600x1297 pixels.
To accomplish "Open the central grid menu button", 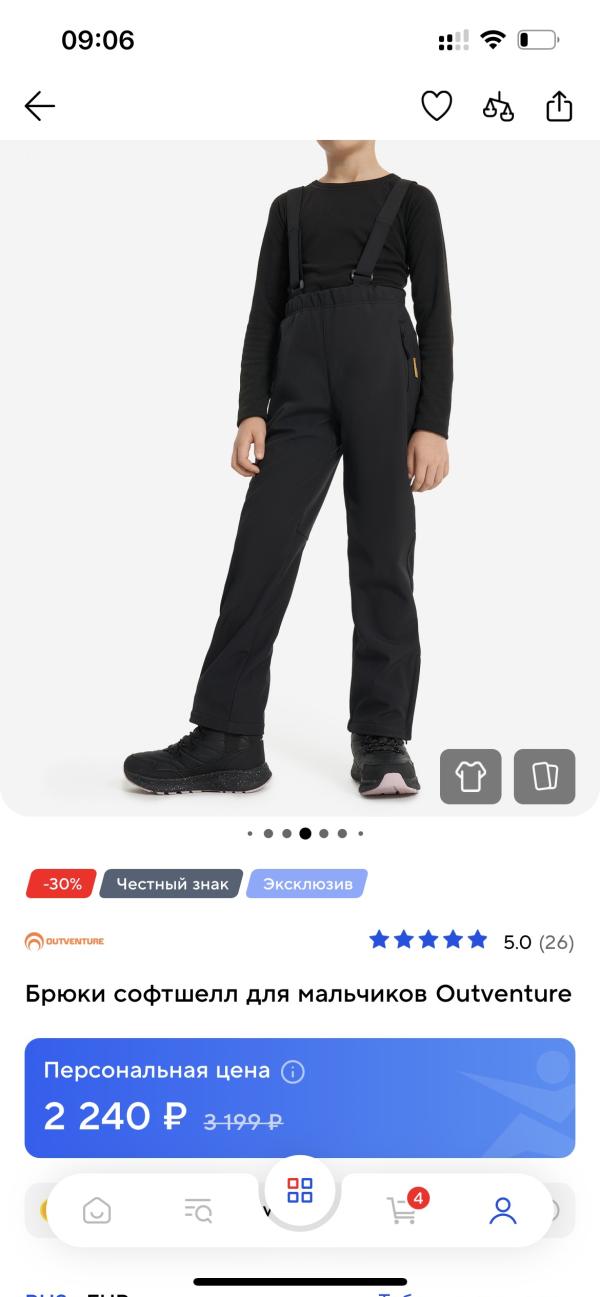I will pyautogui.click(x=300, y=1190).
